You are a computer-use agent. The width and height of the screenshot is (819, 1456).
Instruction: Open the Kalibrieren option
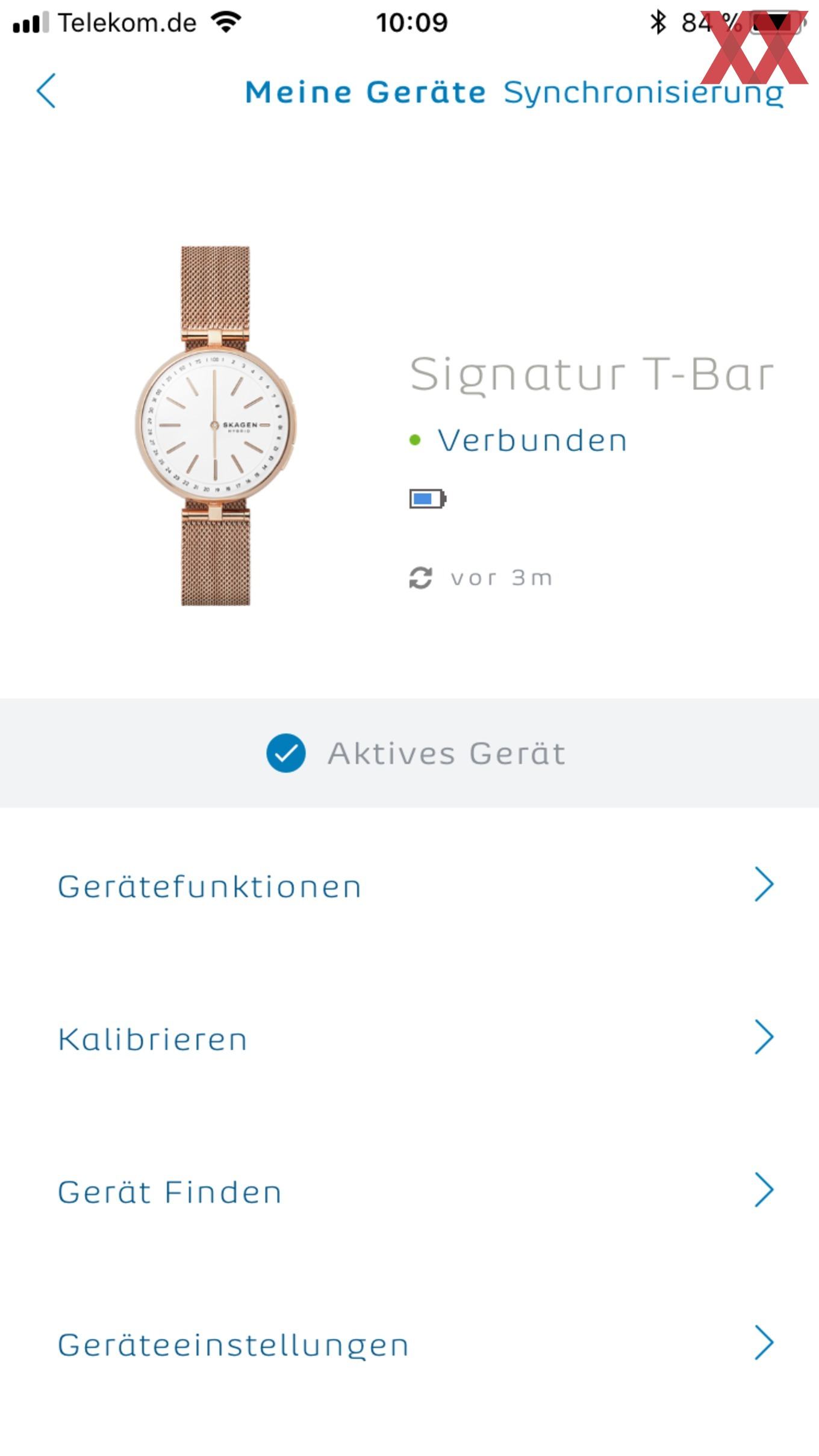[x=409, y=1038]
